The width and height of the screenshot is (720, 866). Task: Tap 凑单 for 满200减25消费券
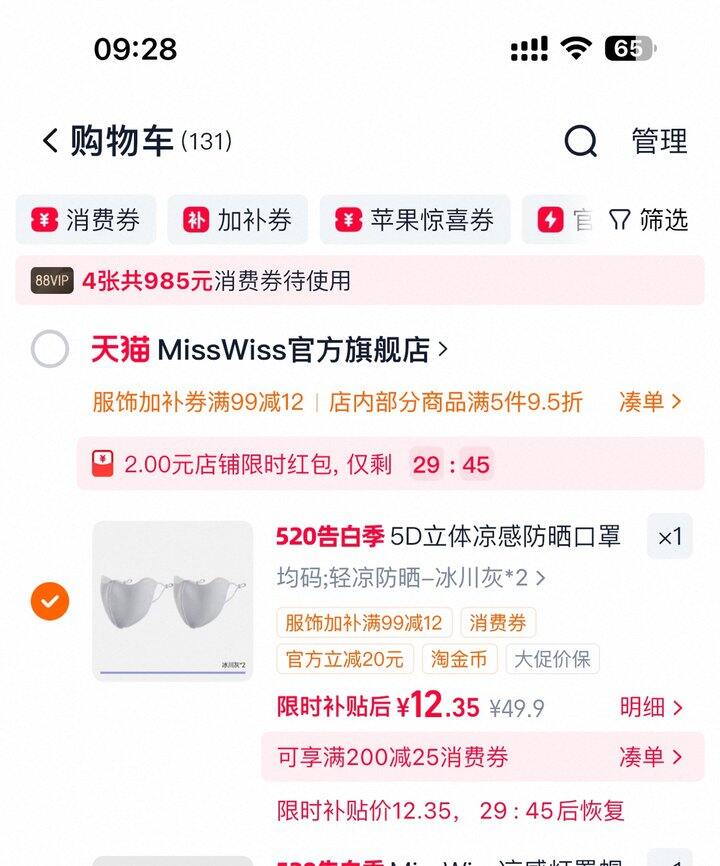651,757
